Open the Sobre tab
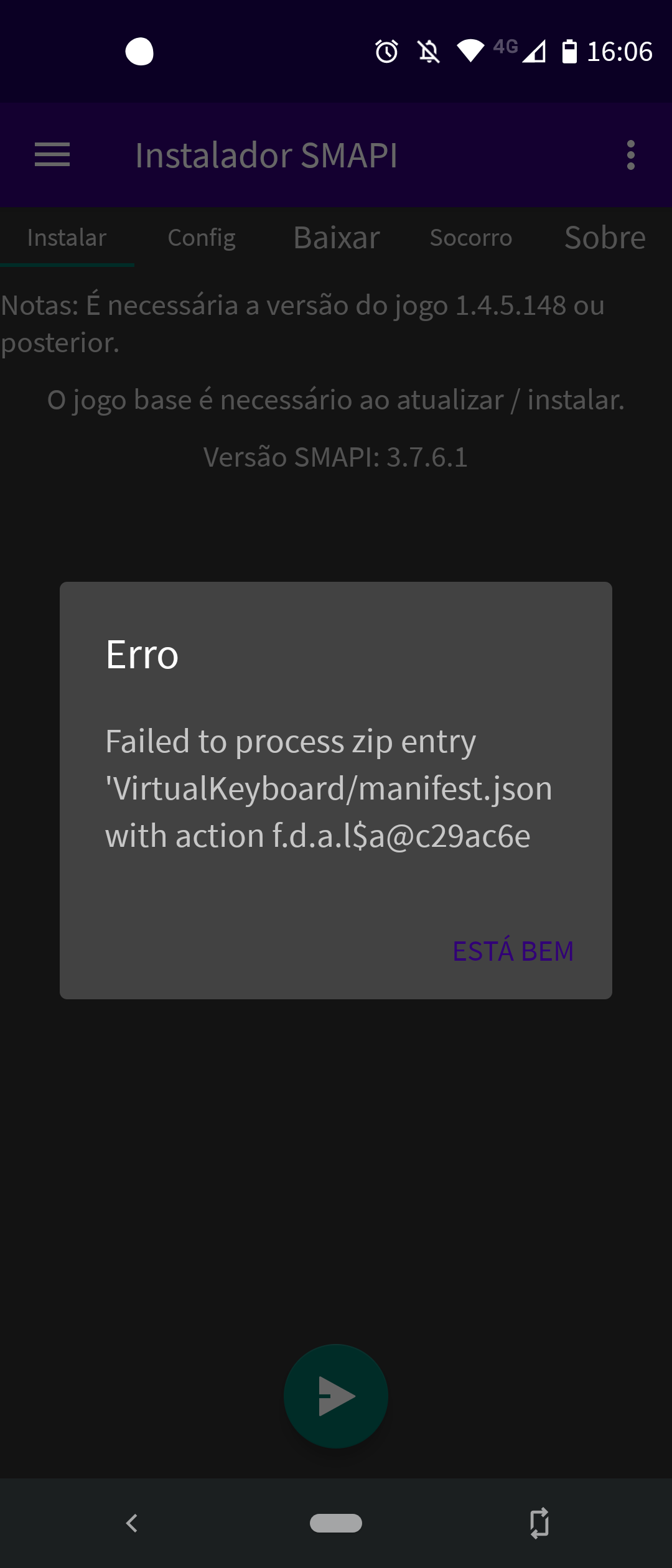 coord(604,237)
